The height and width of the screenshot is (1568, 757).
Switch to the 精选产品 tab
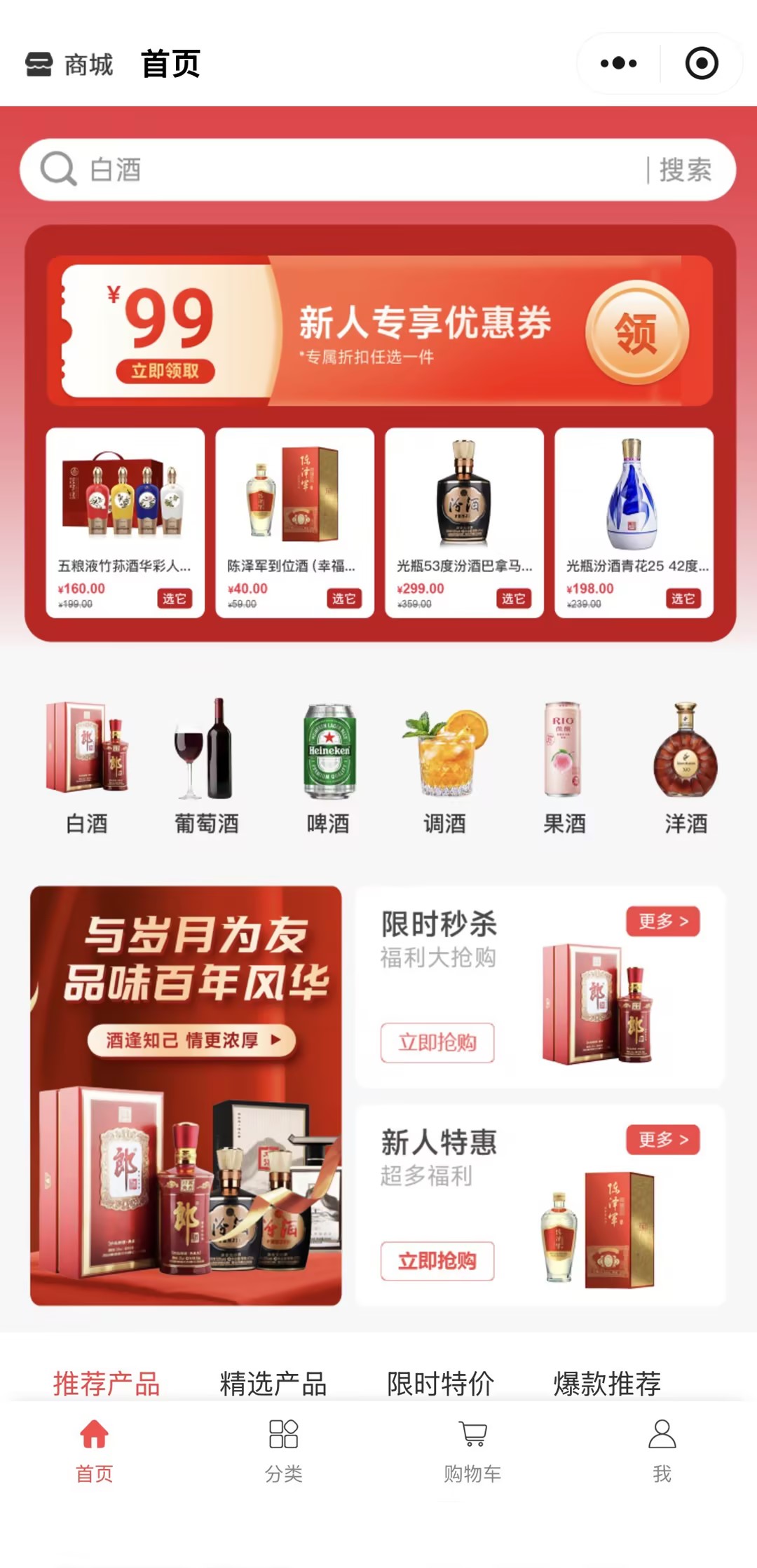[273, 1384]
